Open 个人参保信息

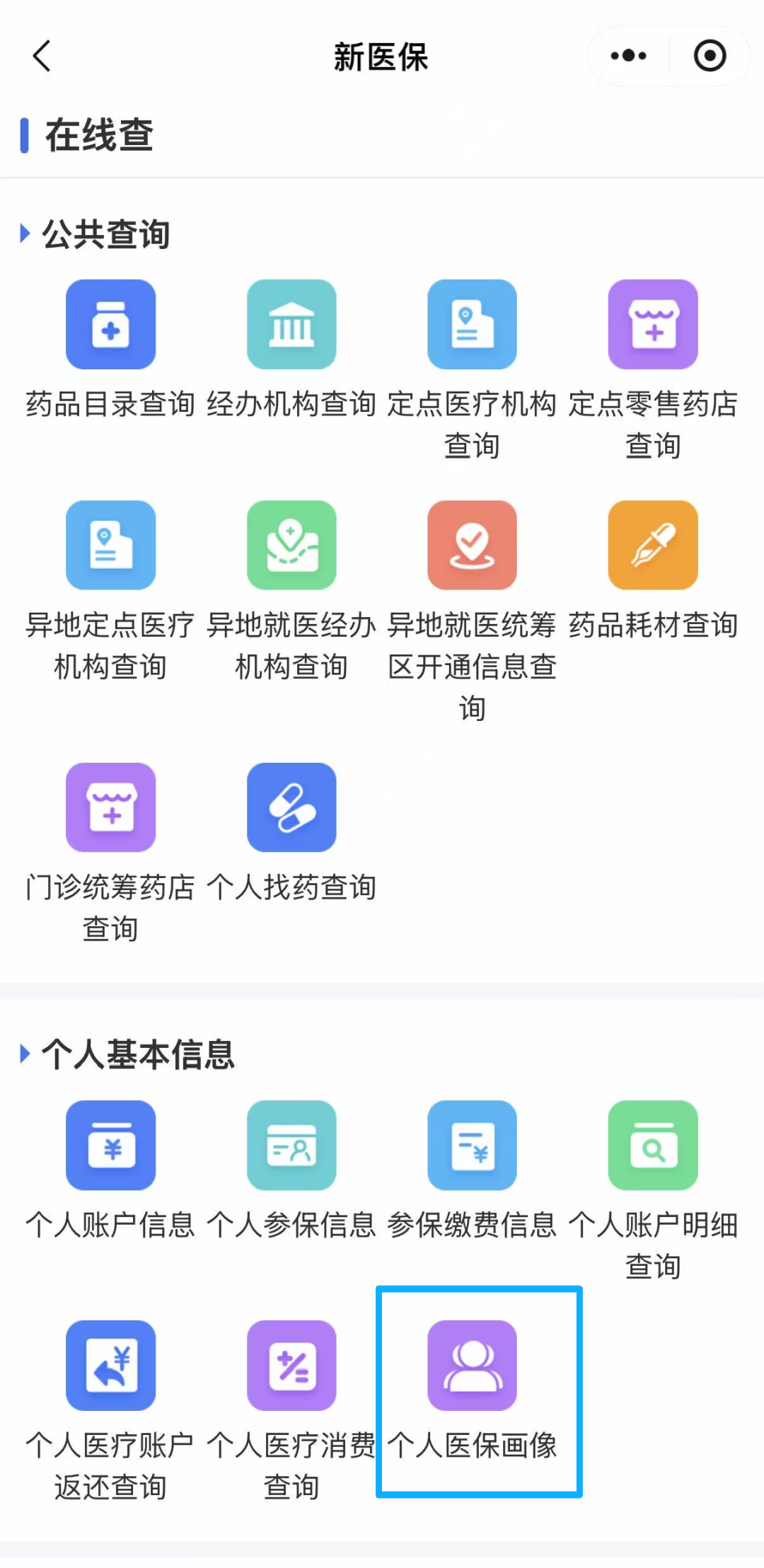coord(291,1146)
